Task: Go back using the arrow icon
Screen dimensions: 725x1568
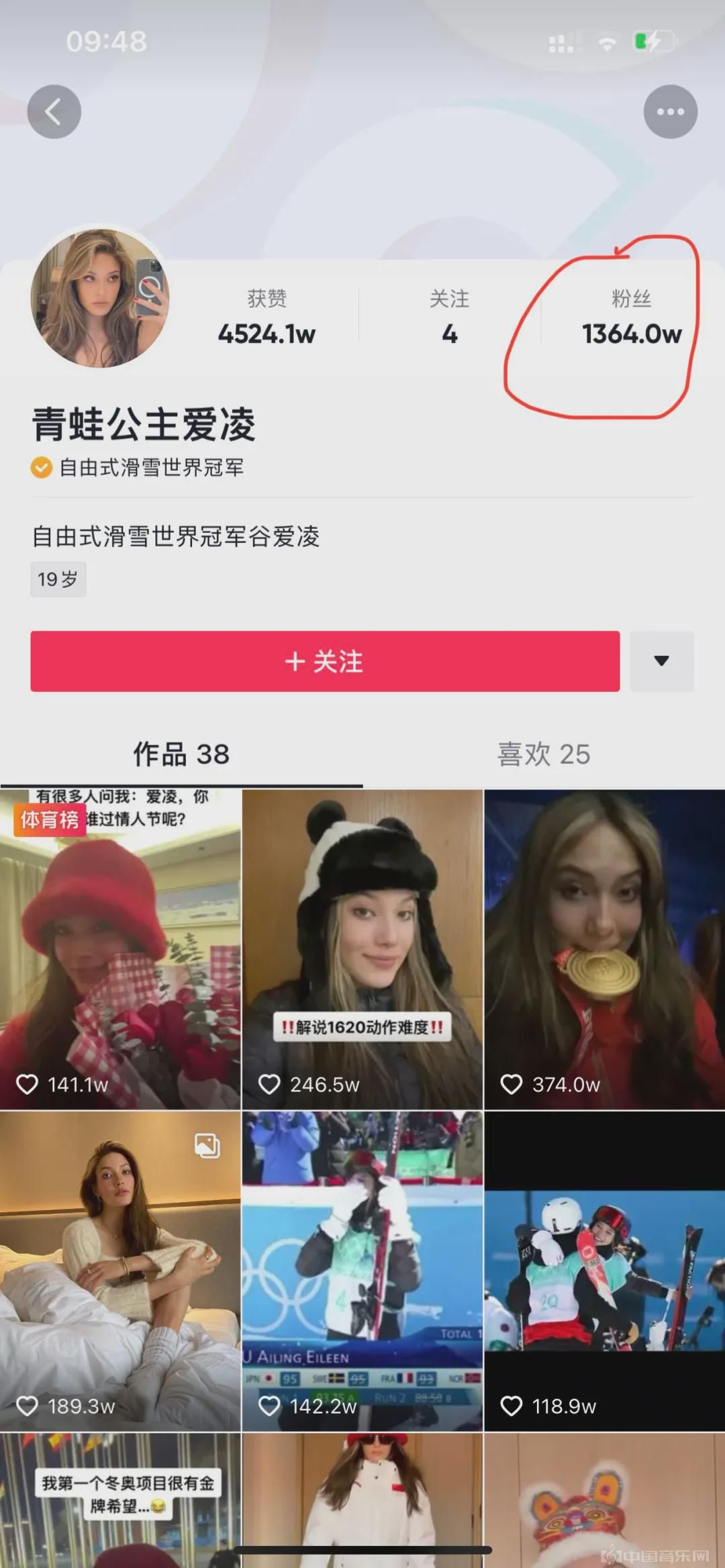Action: tap(54, 111)
